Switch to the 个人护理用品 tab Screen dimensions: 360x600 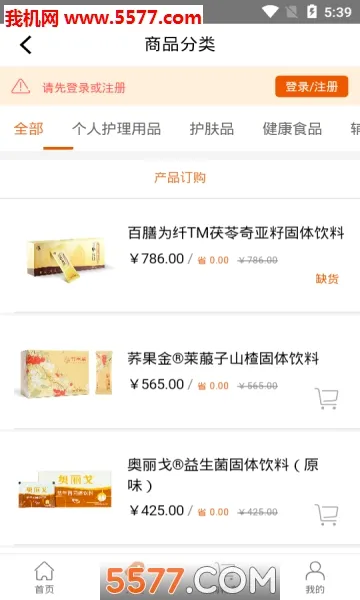click(116, 129)
